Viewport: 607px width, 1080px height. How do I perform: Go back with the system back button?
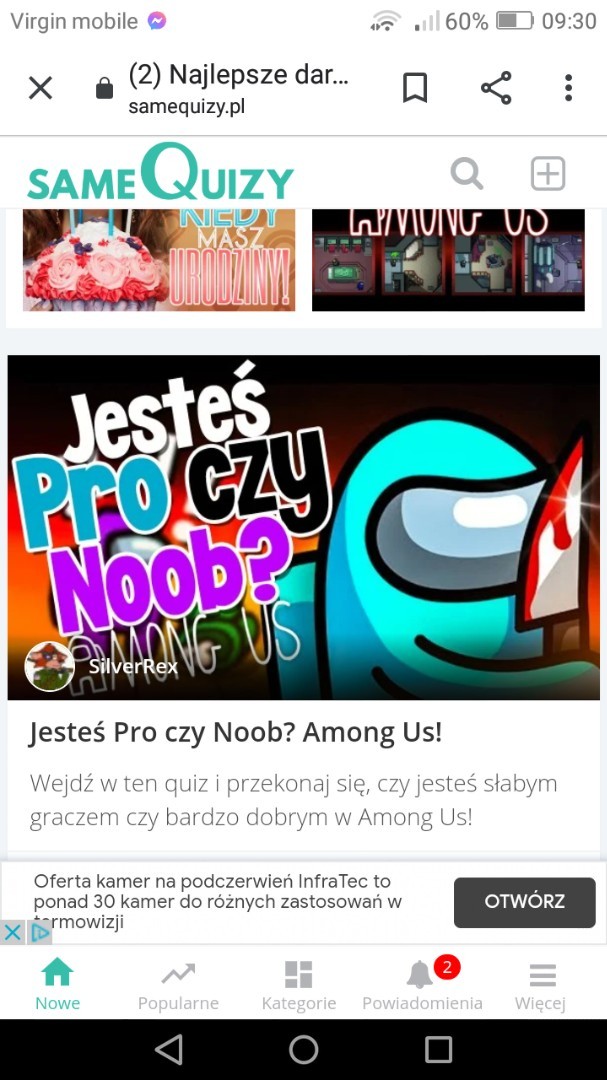tap(169, 1049)
